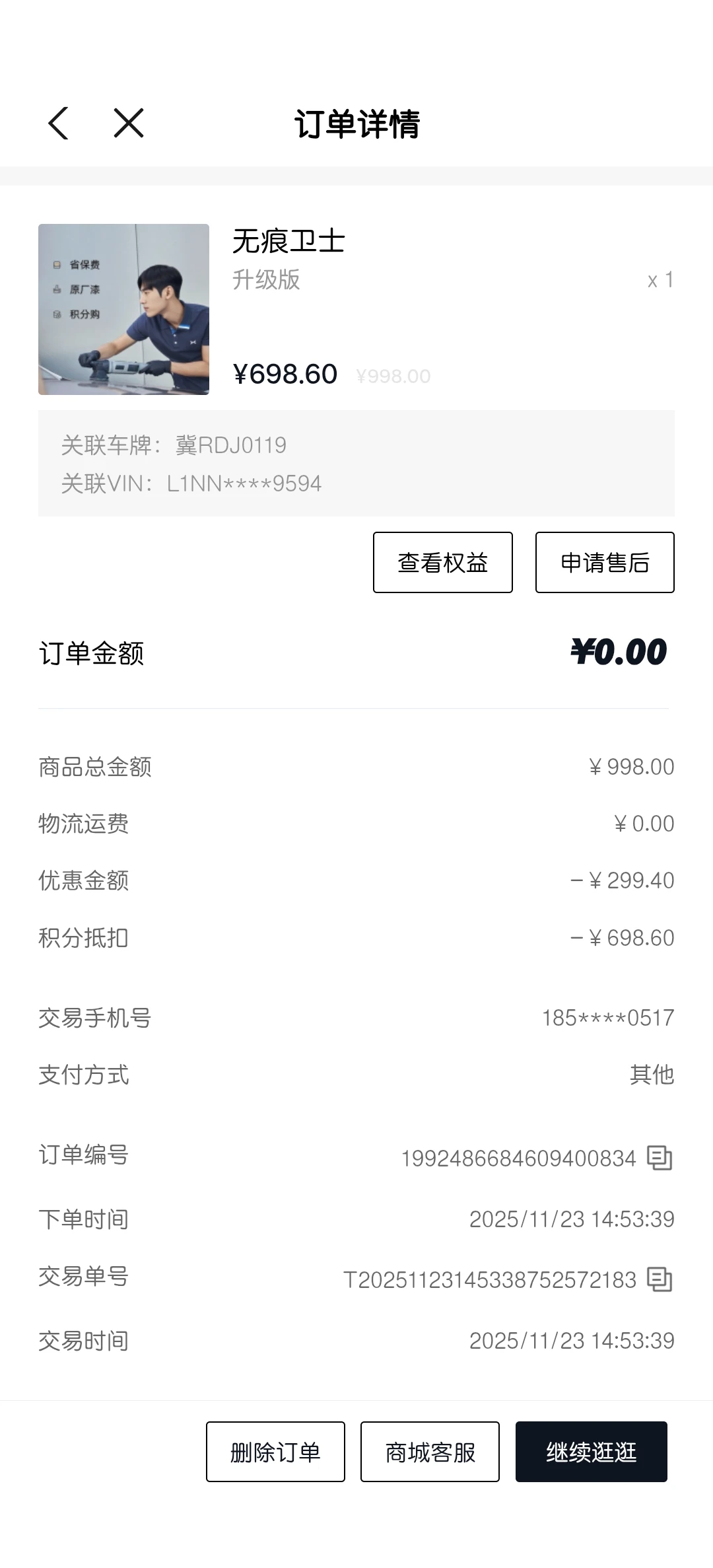
Task: Tap 继续逛逛 to continue shopping
Action: tap(591, 1452)
